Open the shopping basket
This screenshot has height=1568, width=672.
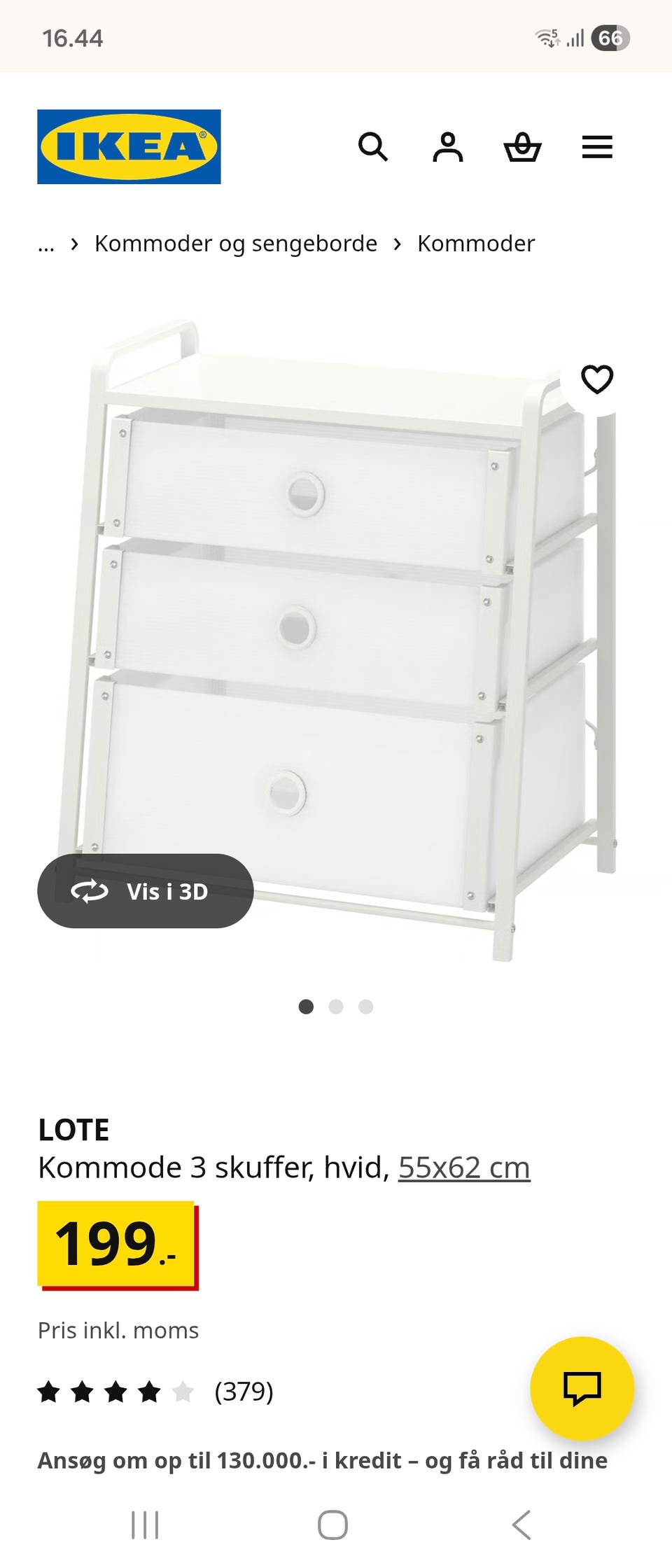(522, 147)
